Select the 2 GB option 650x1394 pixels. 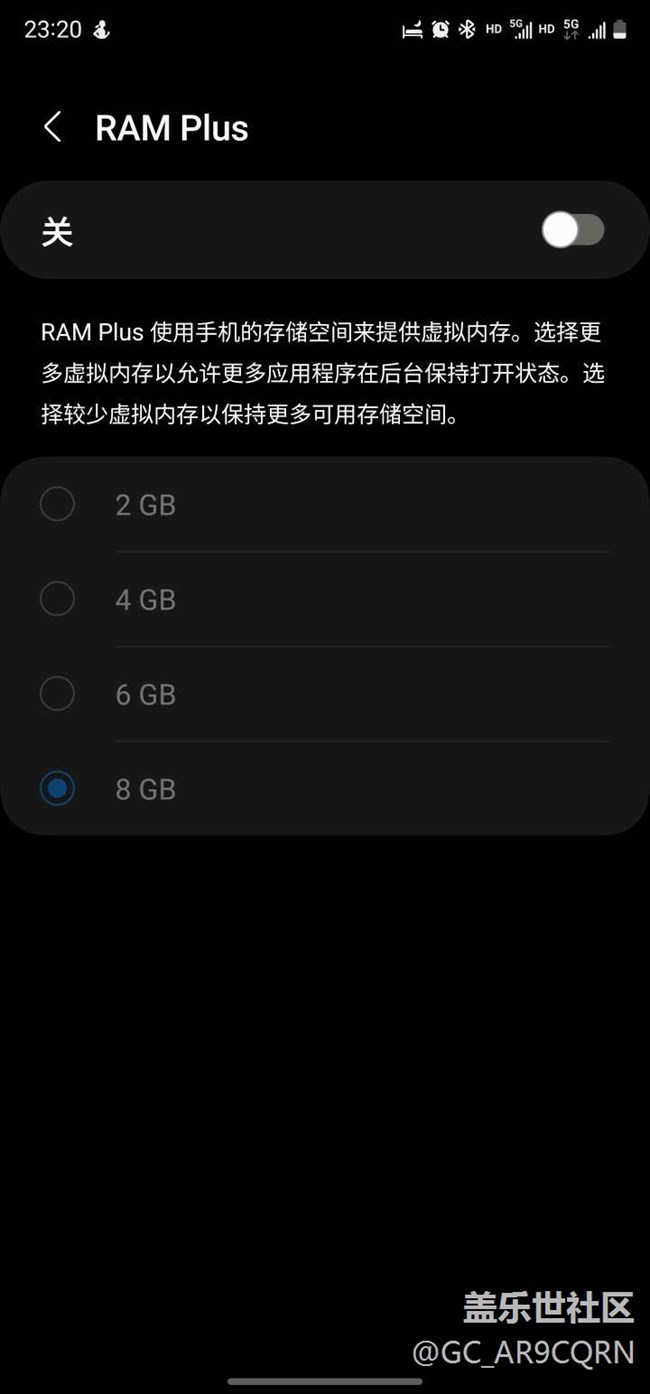tap(58, 504)
